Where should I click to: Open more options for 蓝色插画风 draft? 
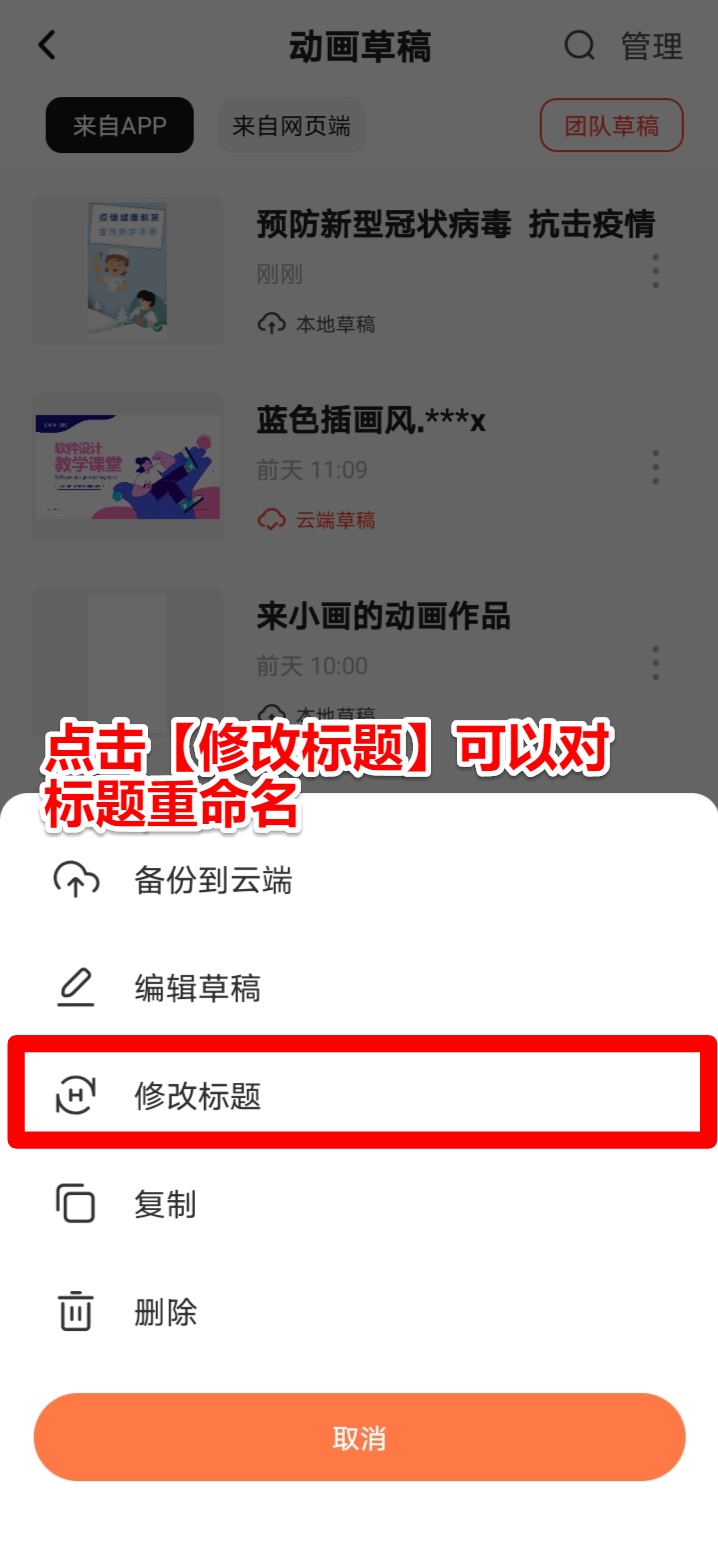coord(656,467)
